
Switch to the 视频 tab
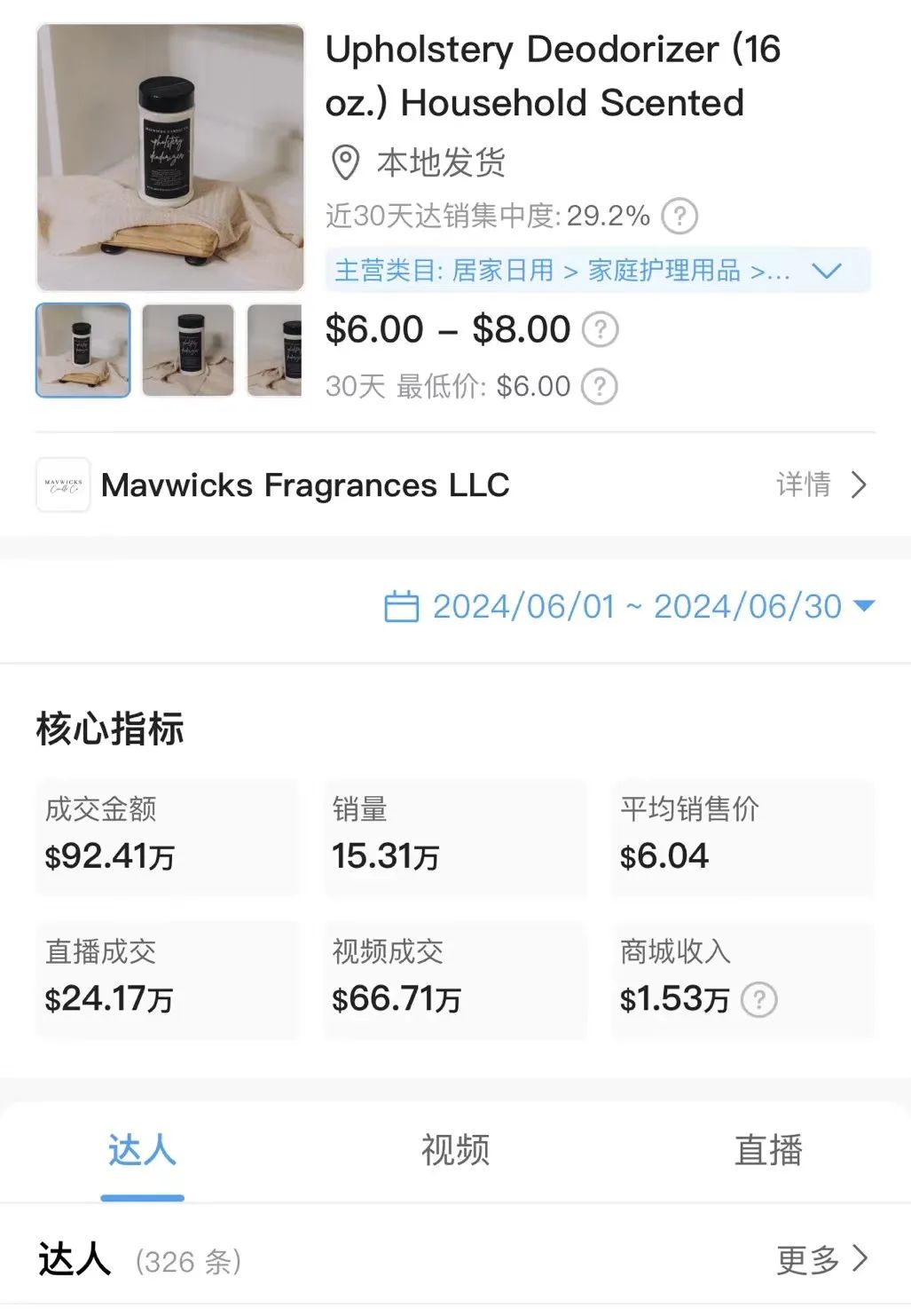coord(455,1151)
